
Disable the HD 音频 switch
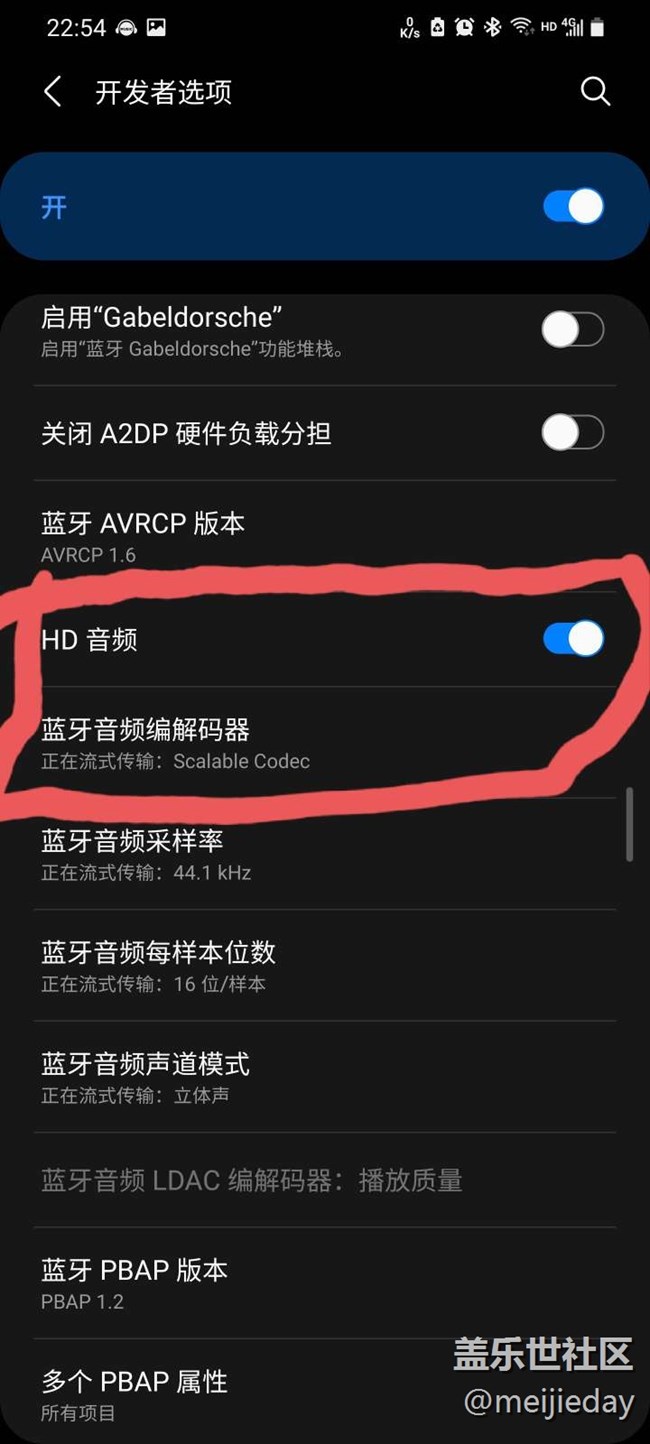[573, 639]
